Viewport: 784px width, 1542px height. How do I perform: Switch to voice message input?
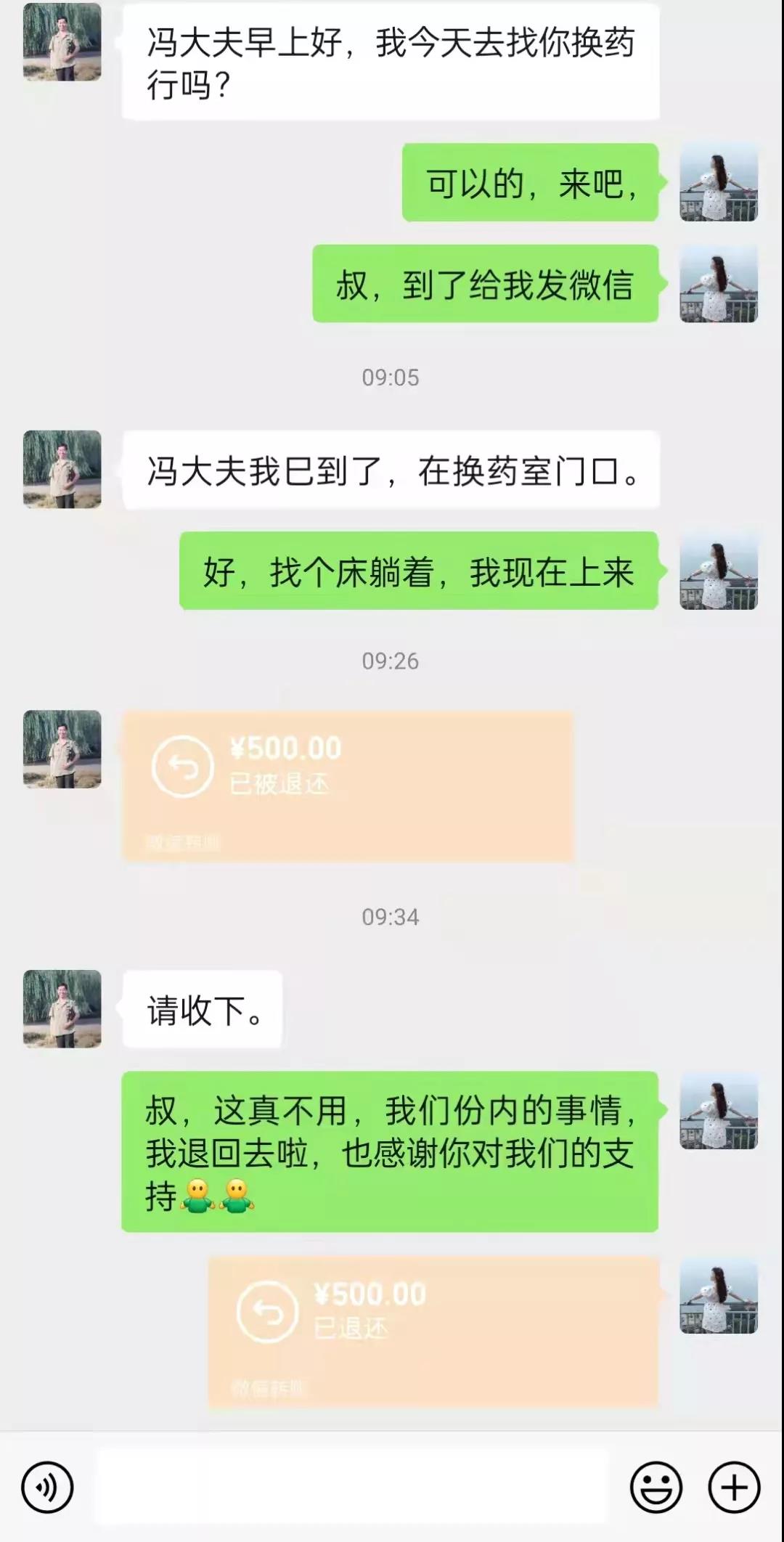(x=47, y=1487)
